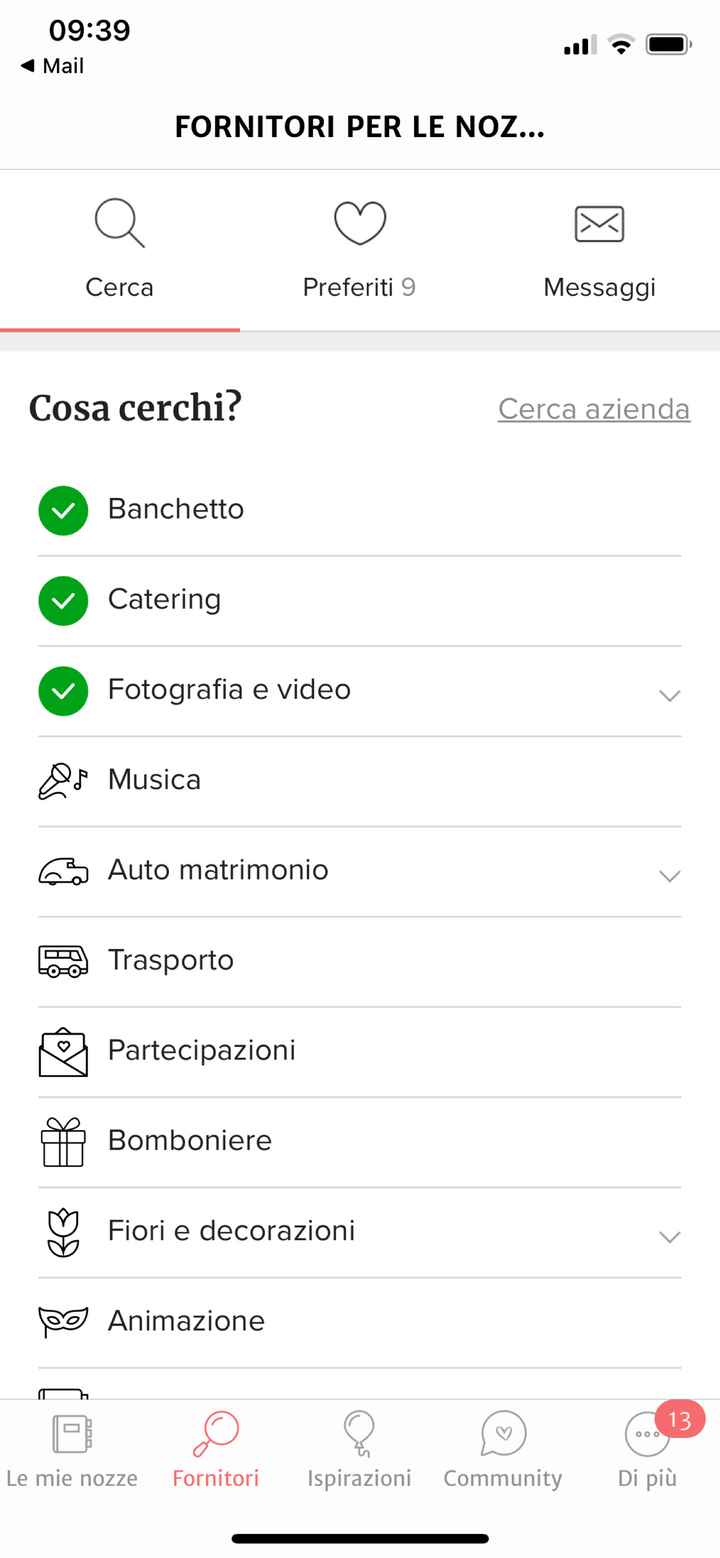
Task: Uncheck the Catering category
Action: (62, 600)
